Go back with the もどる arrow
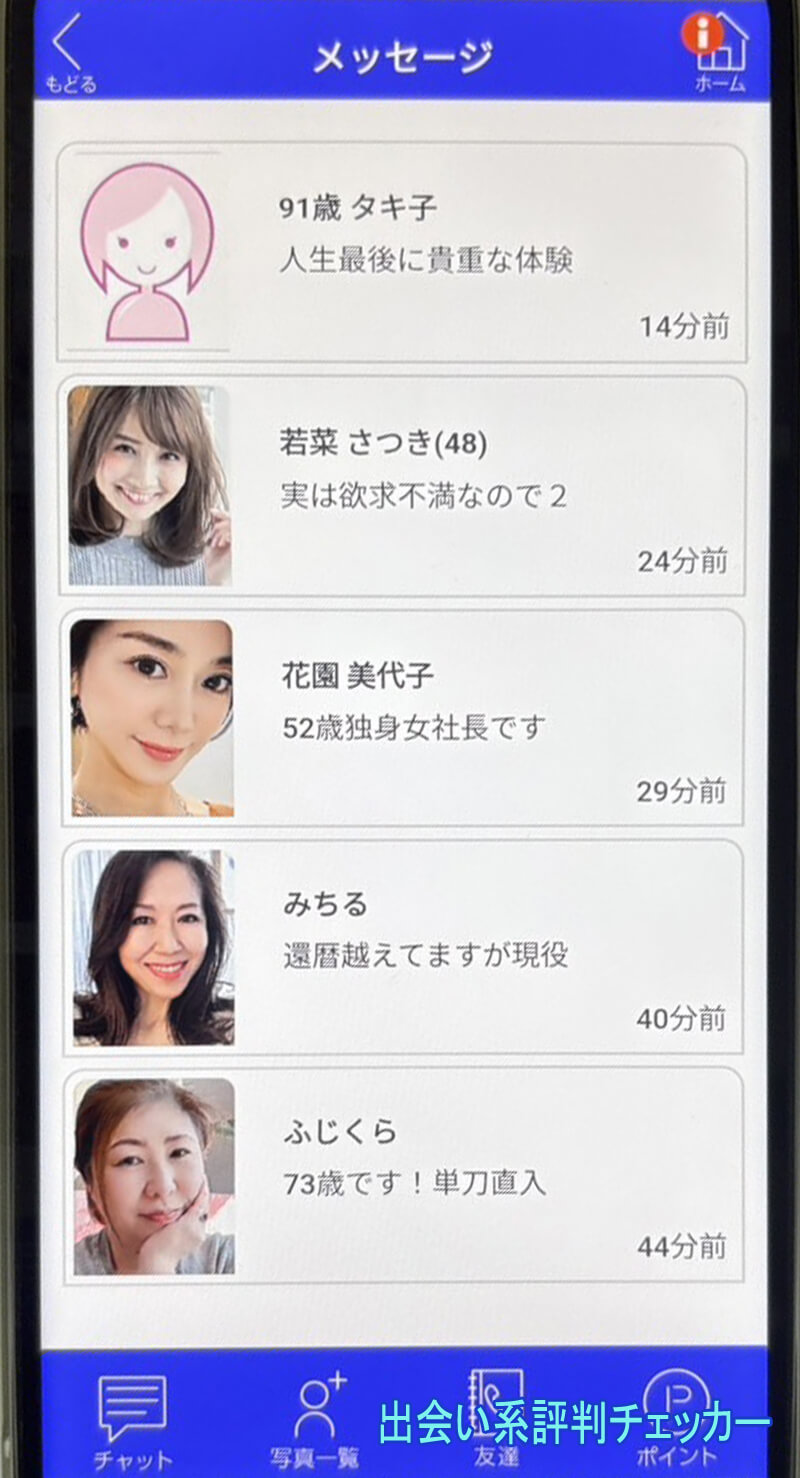This screenshot has width=800, height=1478. point(69,55)
